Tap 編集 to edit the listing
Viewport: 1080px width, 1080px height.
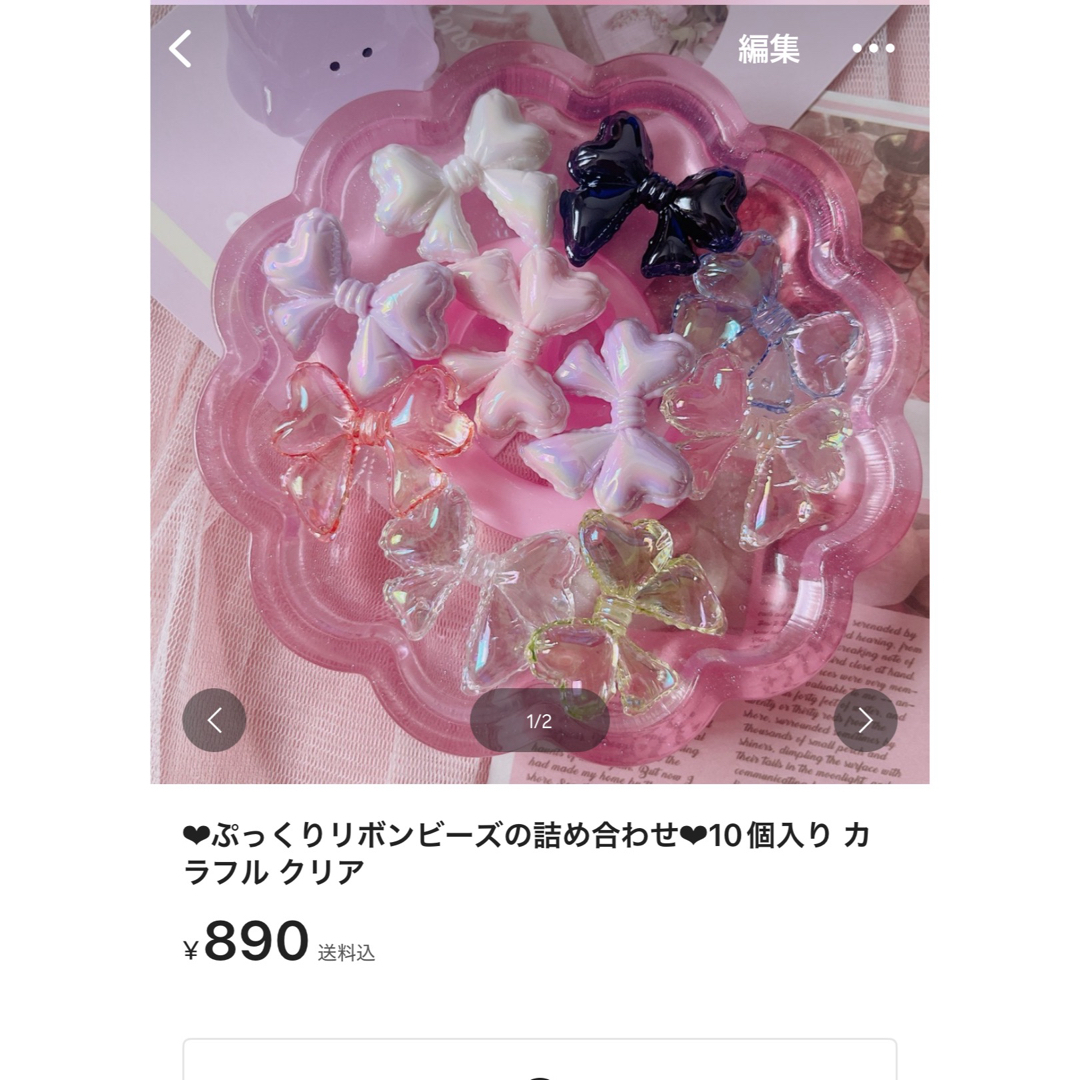point(768,48)
